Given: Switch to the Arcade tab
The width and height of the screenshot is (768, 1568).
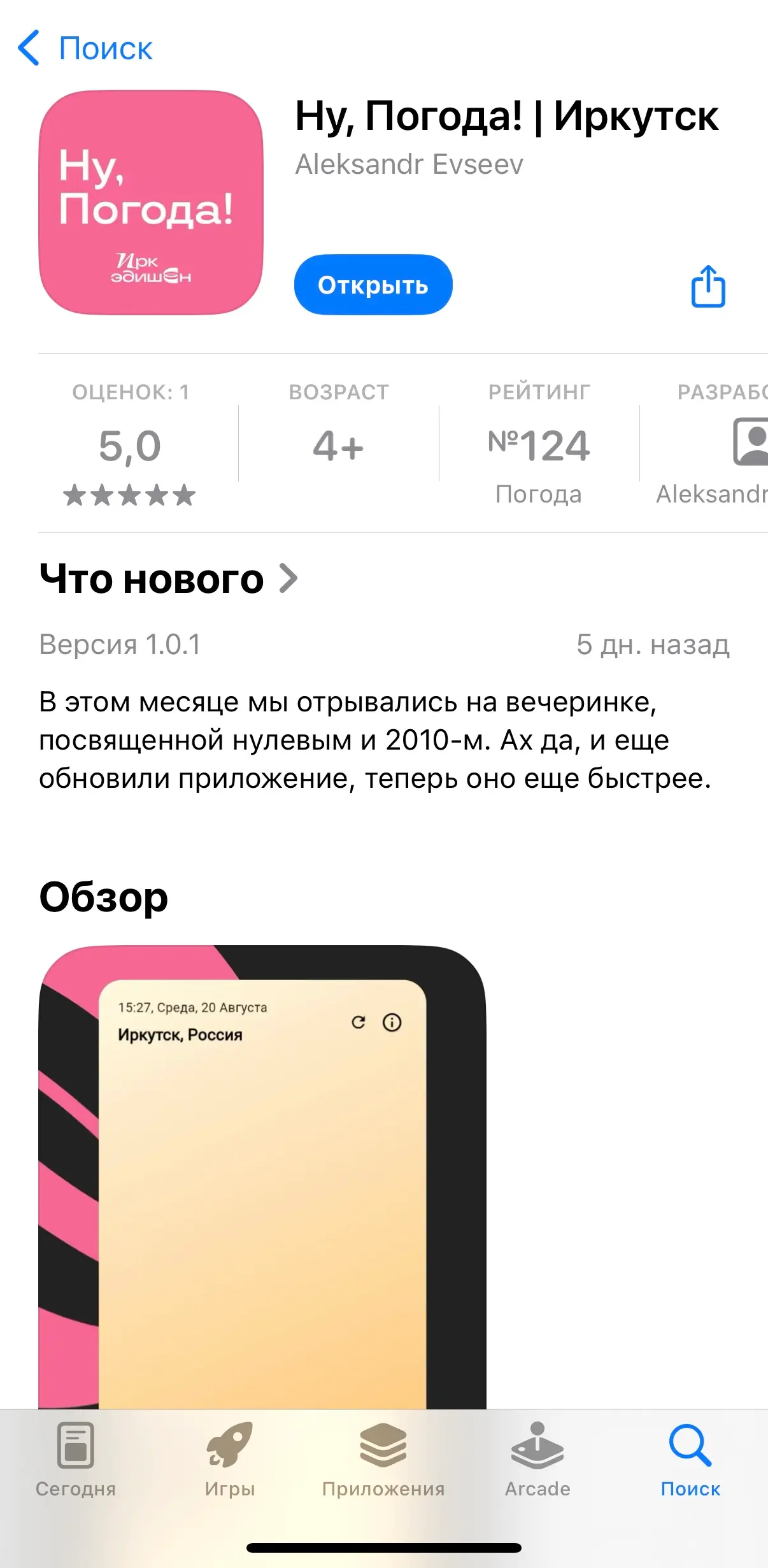Looking at the screenshot, I should [x=537, y=1460].
